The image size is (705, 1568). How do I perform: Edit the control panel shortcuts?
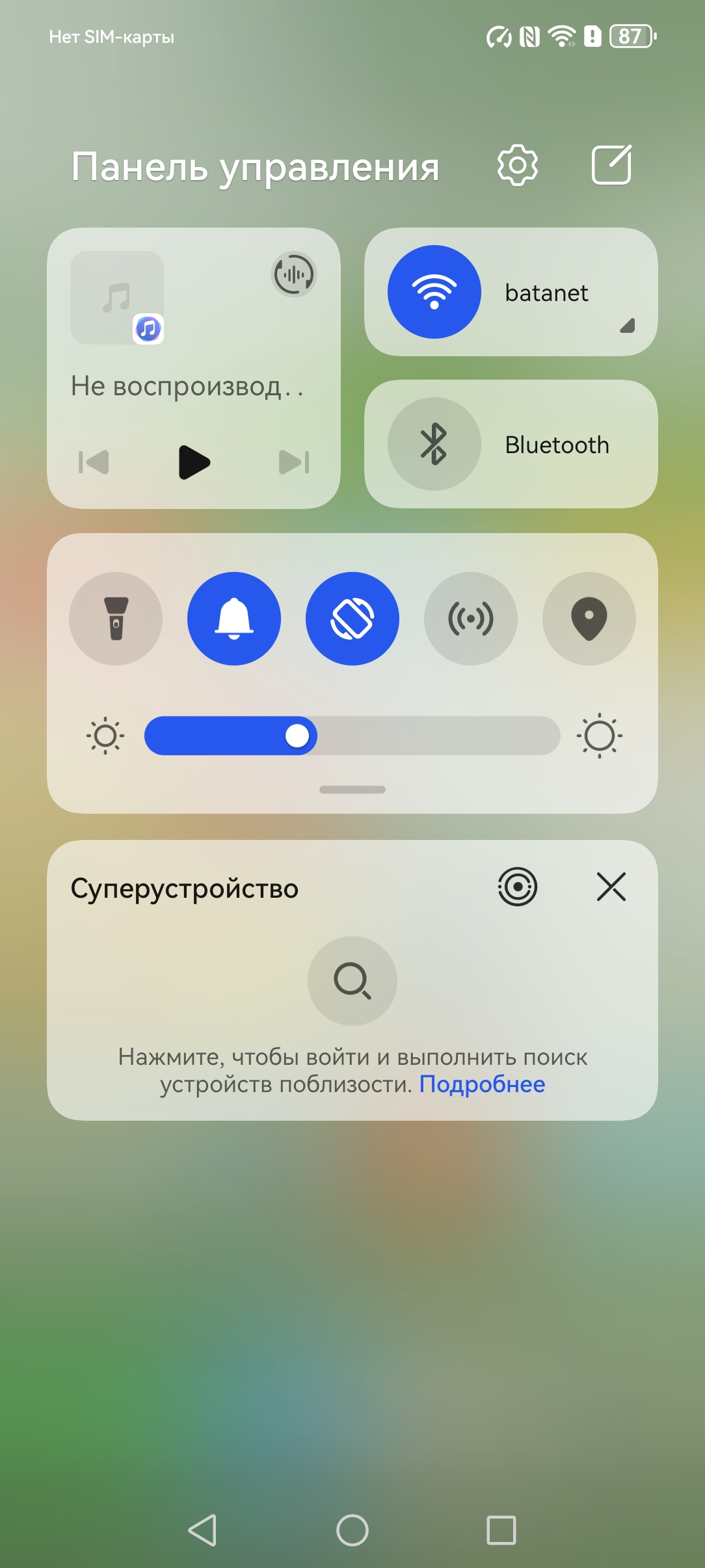pyautogui.click(x=611, y=165)
